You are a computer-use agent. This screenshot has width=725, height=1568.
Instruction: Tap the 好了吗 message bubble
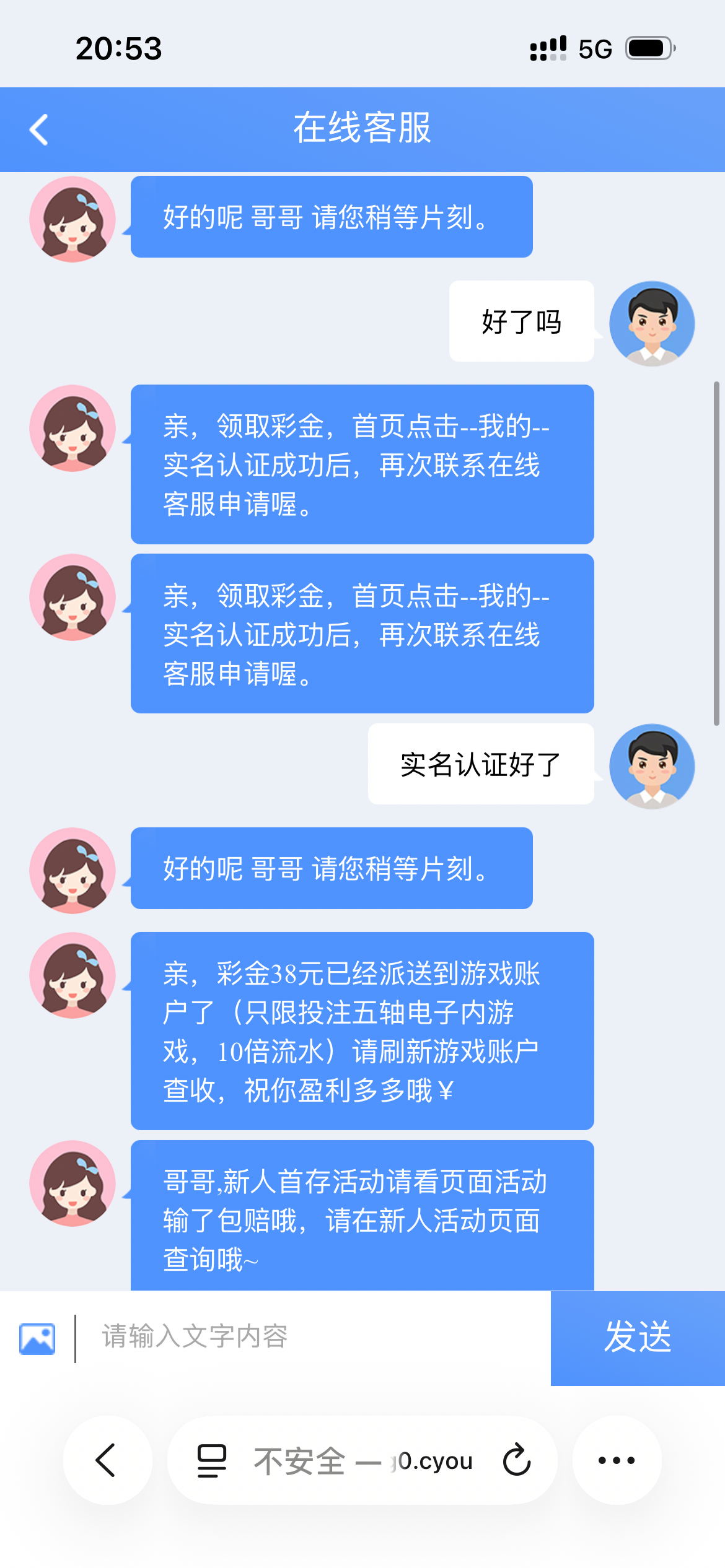tap(522, 322)
